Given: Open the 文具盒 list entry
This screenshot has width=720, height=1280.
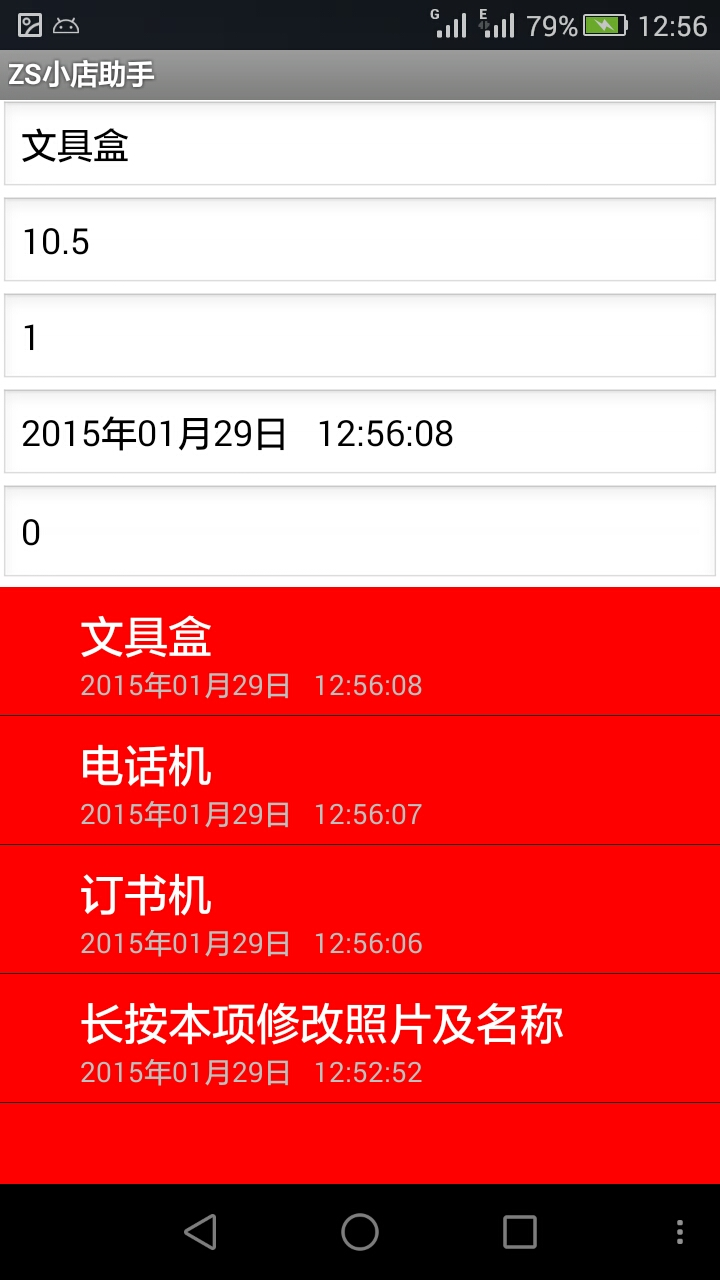Looking at the screenshot, I should pyautogui.click(x=360, y=652).
